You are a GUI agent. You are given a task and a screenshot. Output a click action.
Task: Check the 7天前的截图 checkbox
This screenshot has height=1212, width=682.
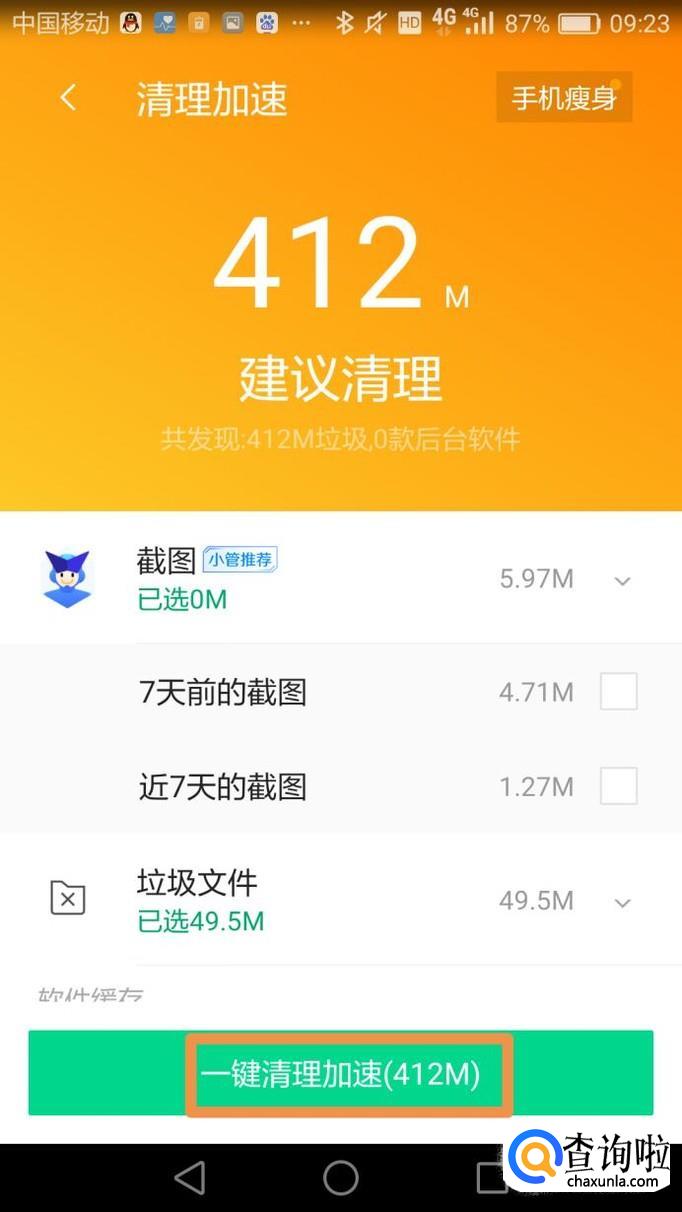pos(618,691)
